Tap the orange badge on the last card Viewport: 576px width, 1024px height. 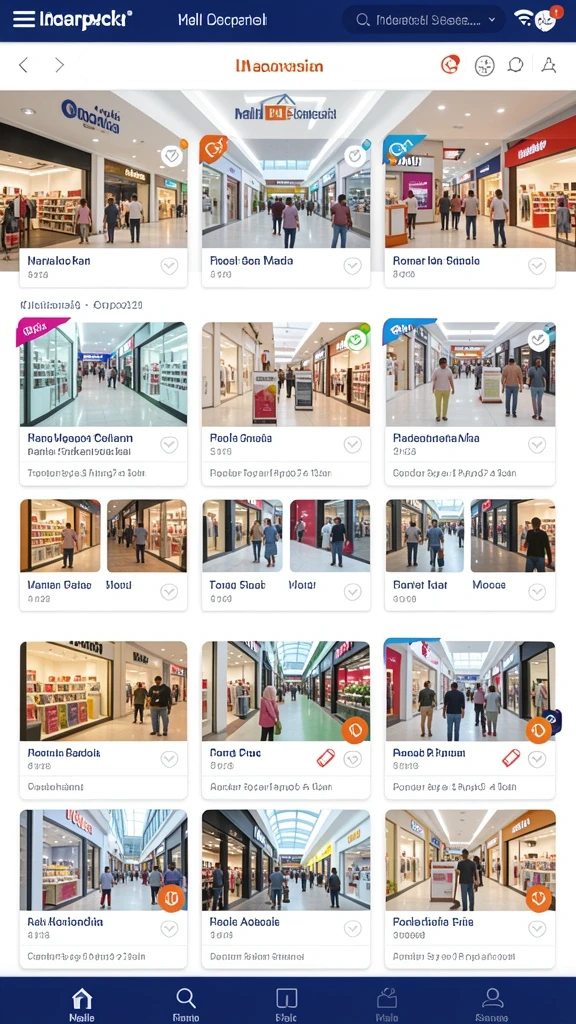point(539,899)
